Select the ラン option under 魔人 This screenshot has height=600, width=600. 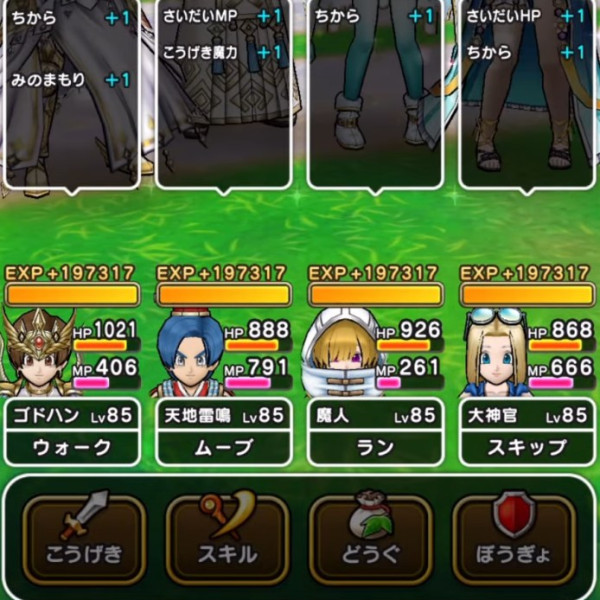[375, 448]
